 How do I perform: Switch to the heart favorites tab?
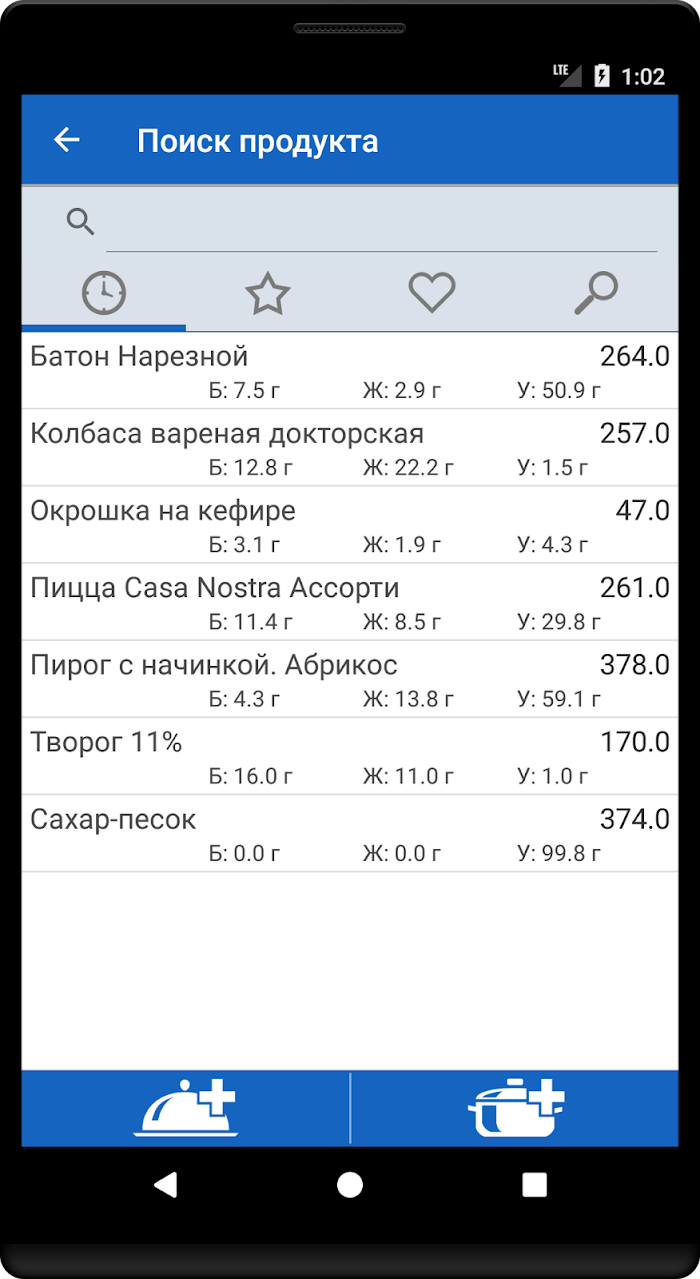pos(432,294)
